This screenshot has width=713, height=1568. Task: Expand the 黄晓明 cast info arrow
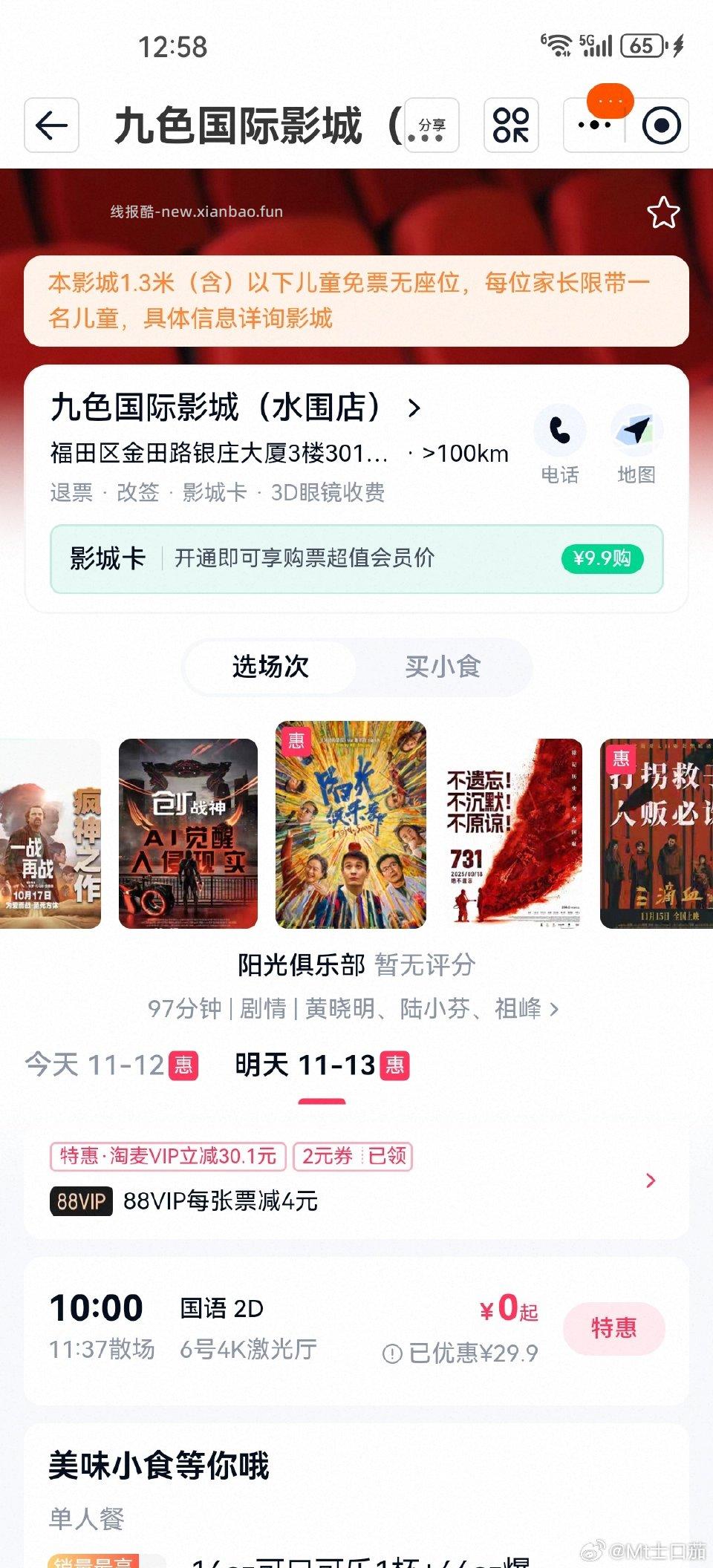(x=556, y=1008)
